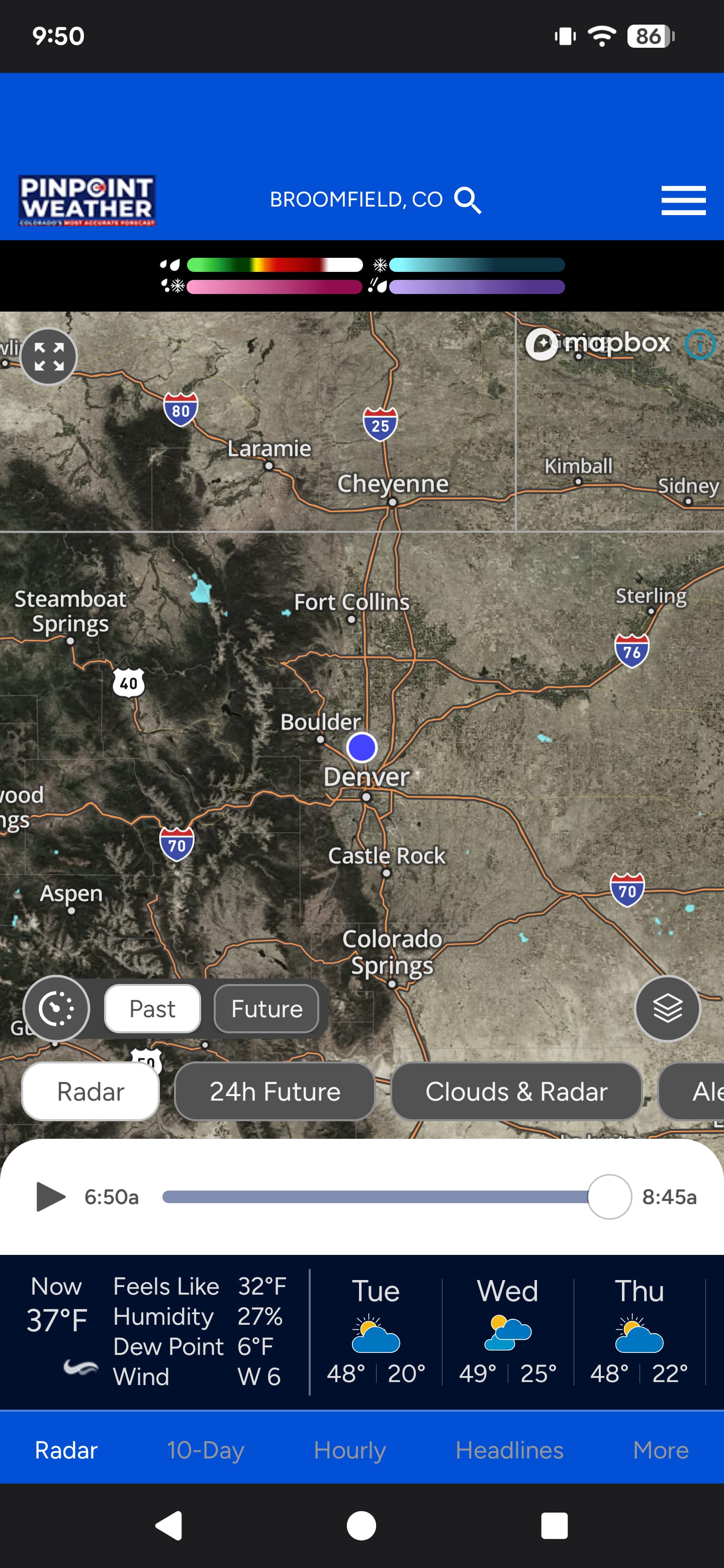Open the 10-Day forecast tab
724x1568 pixels.
(x=205, y=1450)
